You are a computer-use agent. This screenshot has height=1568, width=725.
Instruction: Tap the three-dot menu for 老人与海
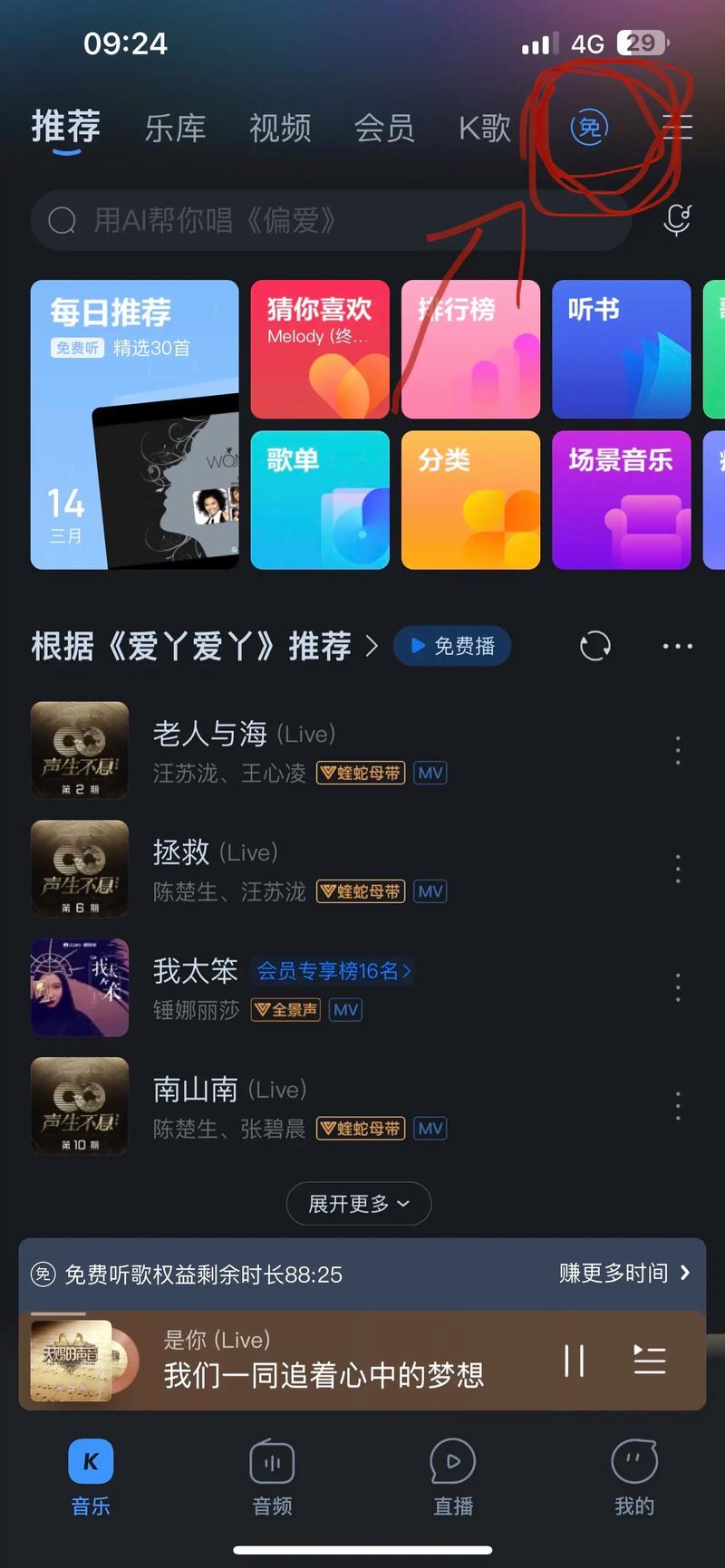click(x=677, y=750)
